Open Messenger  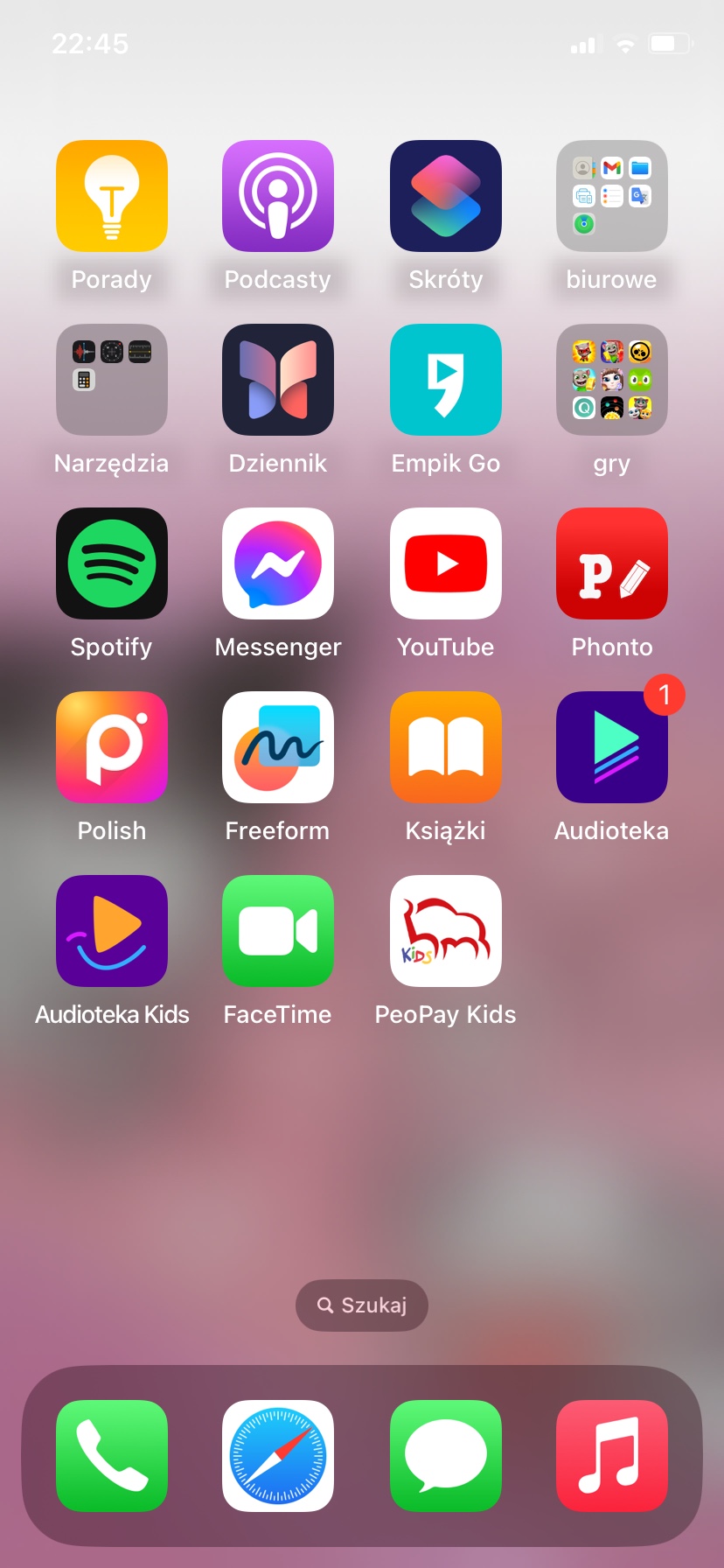[278, 563]
